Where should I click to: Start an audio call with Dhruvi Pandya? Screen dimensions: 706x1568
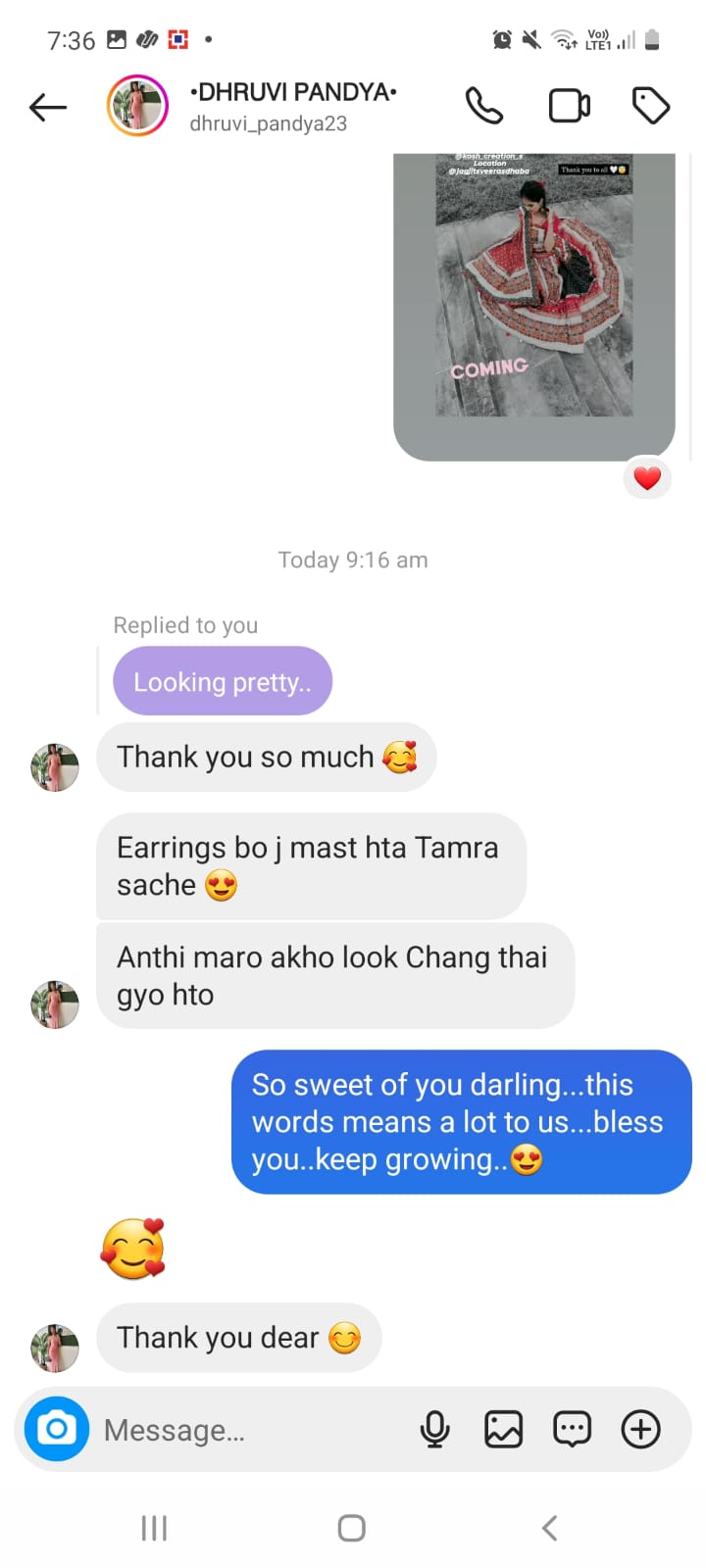pyautogui.click(x=483, y=106)
